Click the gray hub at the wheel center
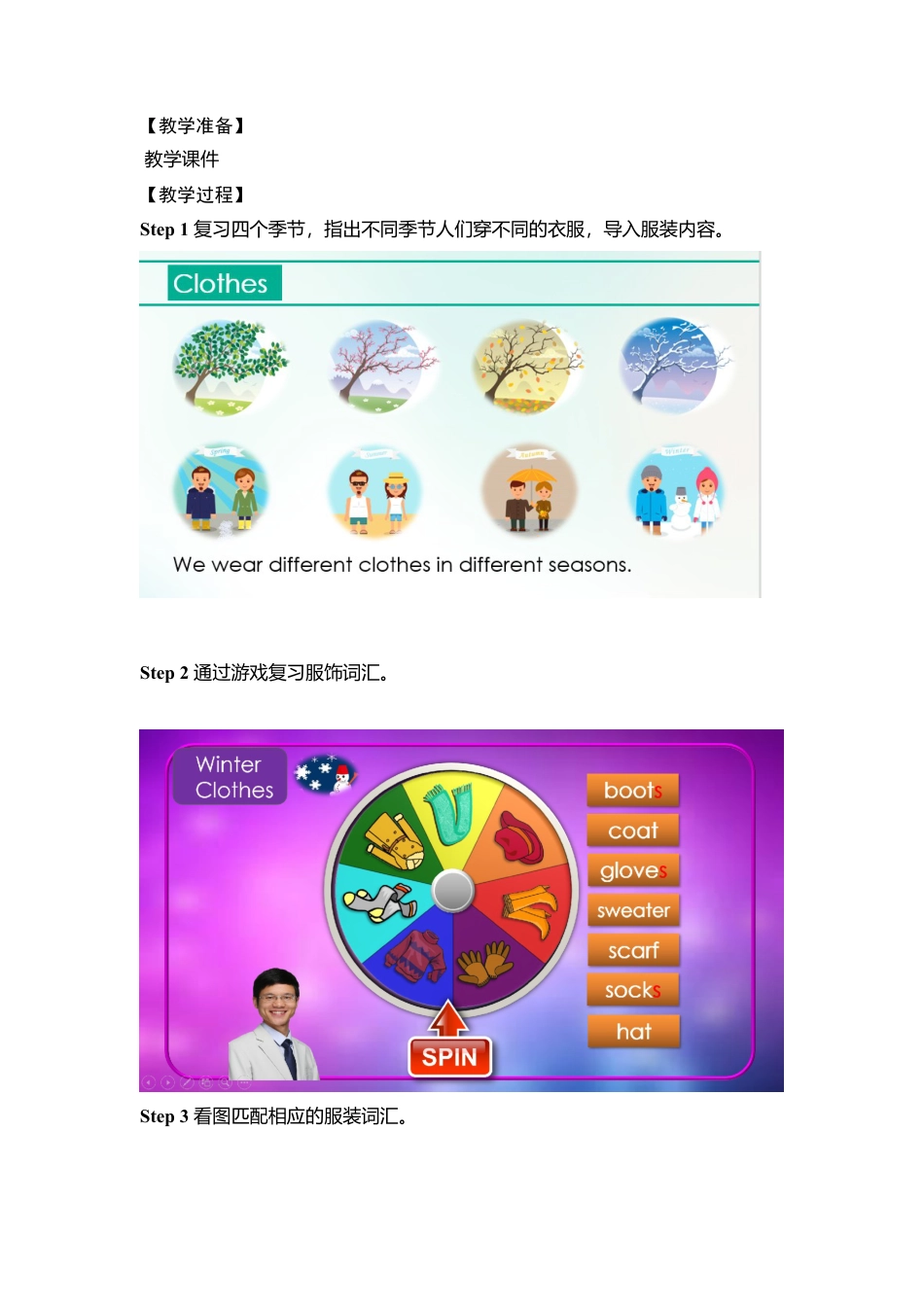Image resolution: width=924 pixels, height=1307 pixels. pos(451,889)
